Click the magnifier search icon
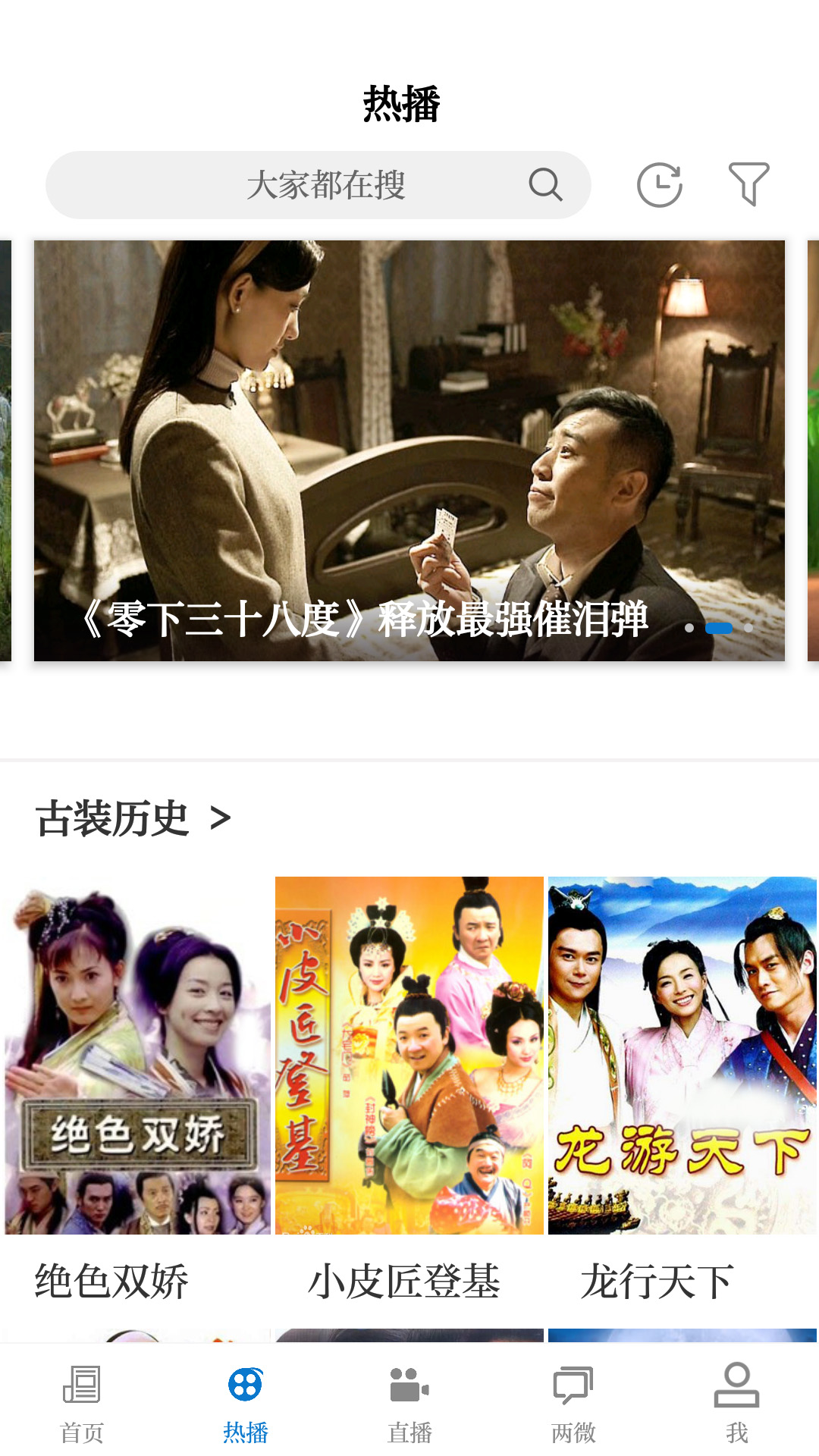This screenshot has height=1456, width=819. (545, 184)
